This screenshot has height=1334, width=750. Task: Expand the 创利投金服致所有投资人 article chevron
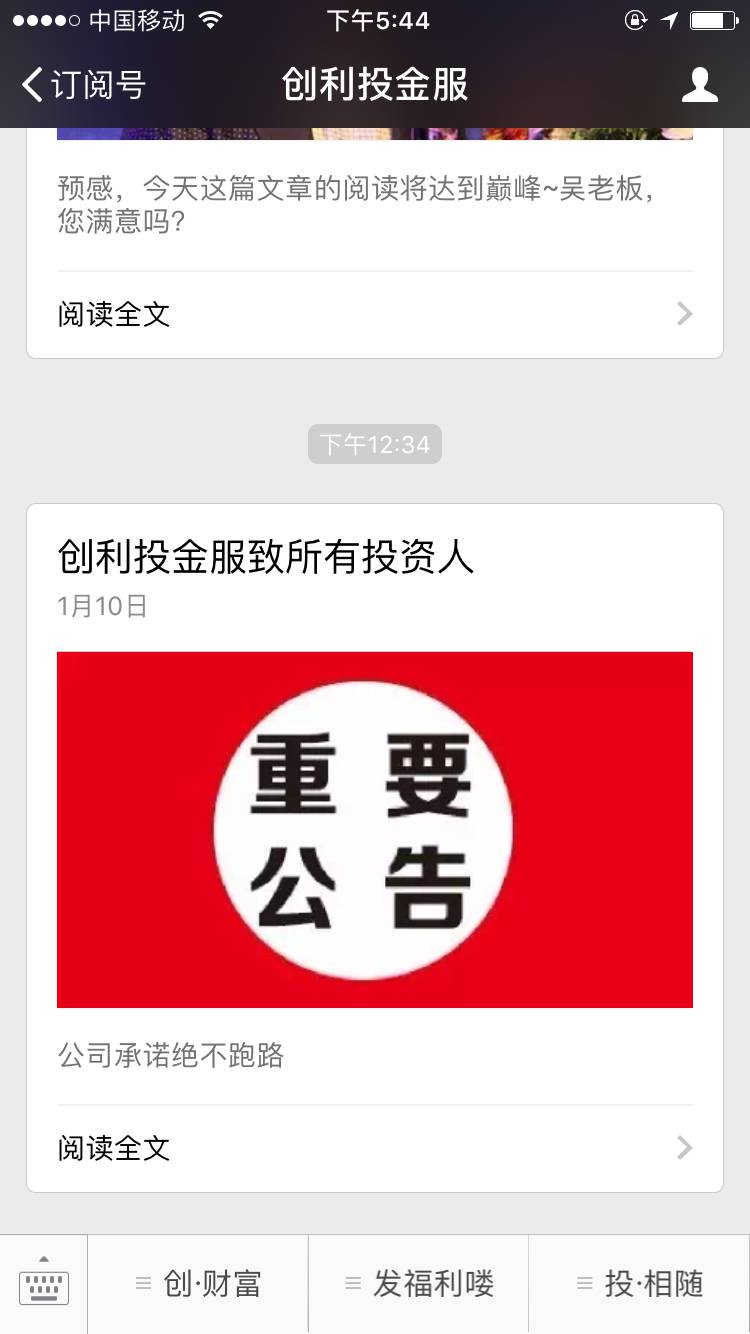[x=684, y=1148]
